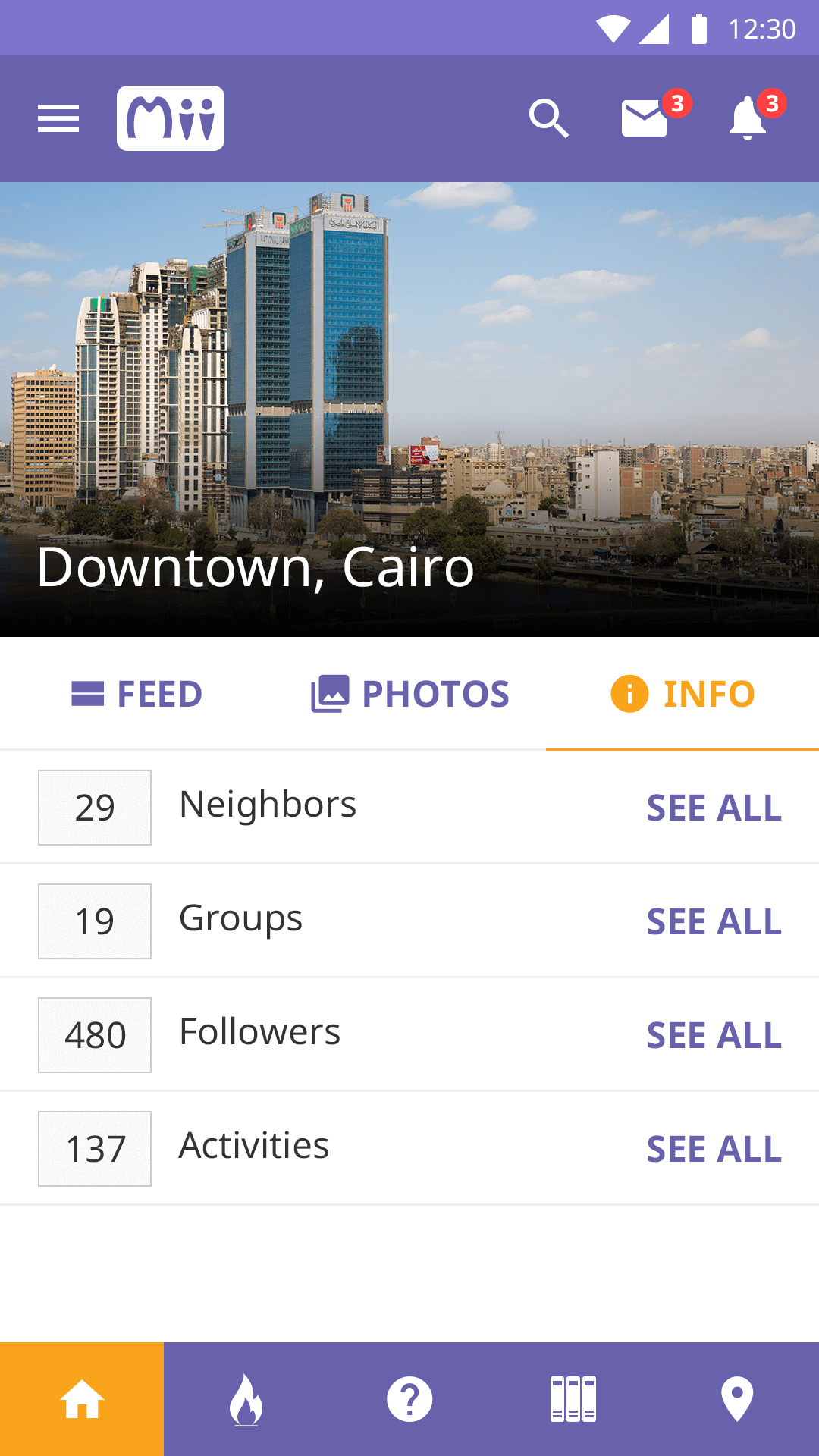Screen dimensions: 819x1456
Task: Select the Info tab
Action: click(x=682, y=694)
